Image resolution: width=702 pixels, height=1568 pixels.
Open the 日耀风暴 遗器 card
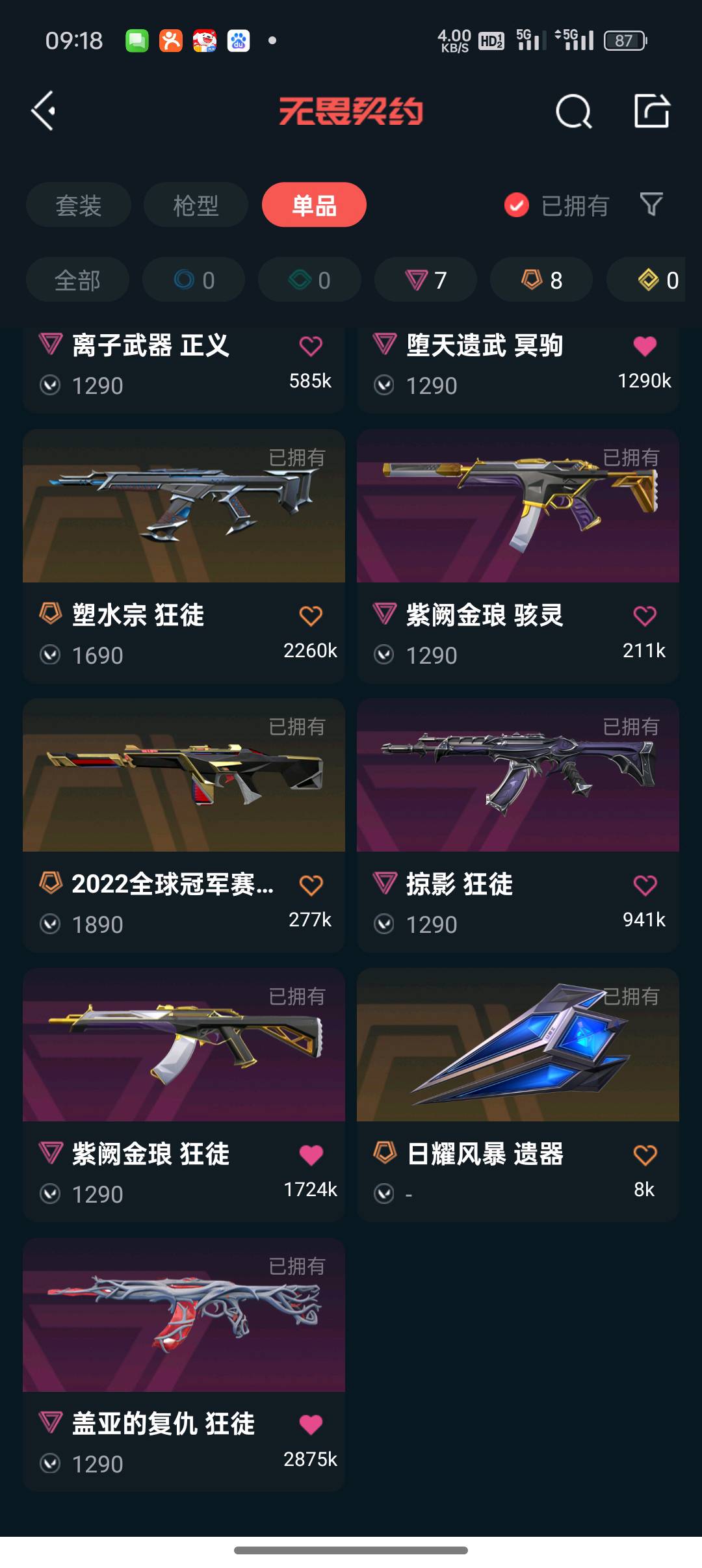tap(518, 1095)
